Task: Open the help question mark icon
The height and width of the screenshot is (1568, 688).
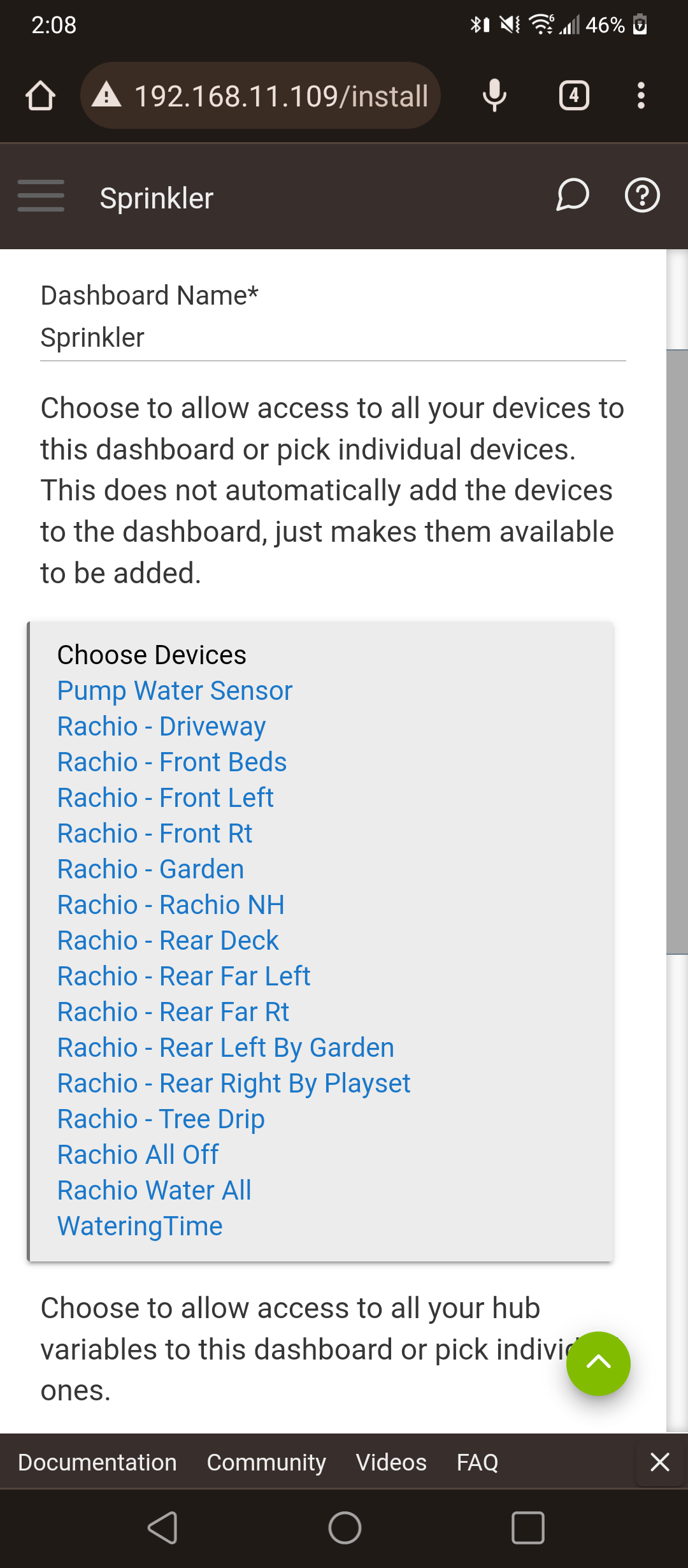Action: 642,196
